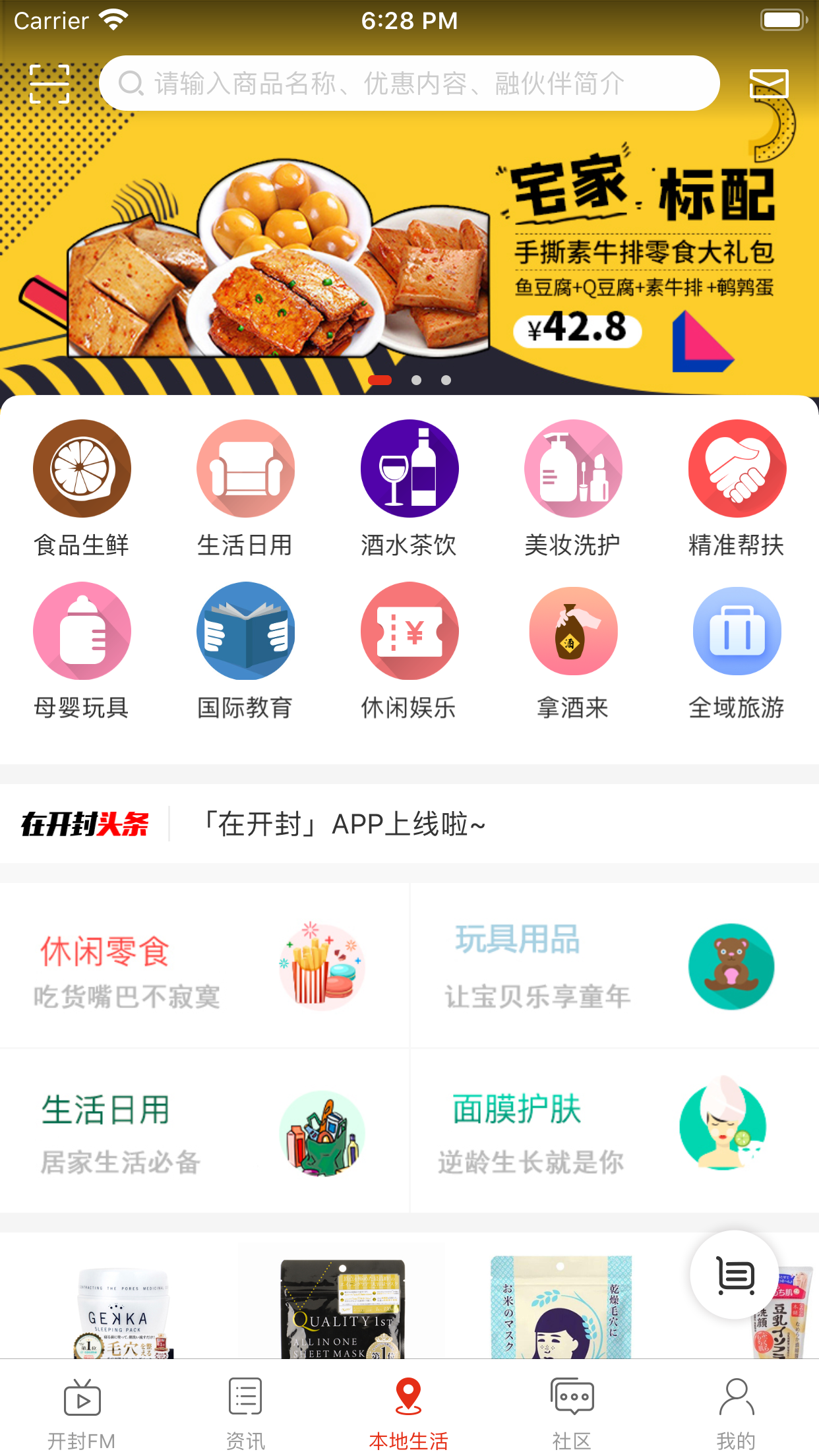Viewport: 819px width, 1456px height.
Task: Select the 国际教育 book icon
Action: tap(245, 631)
